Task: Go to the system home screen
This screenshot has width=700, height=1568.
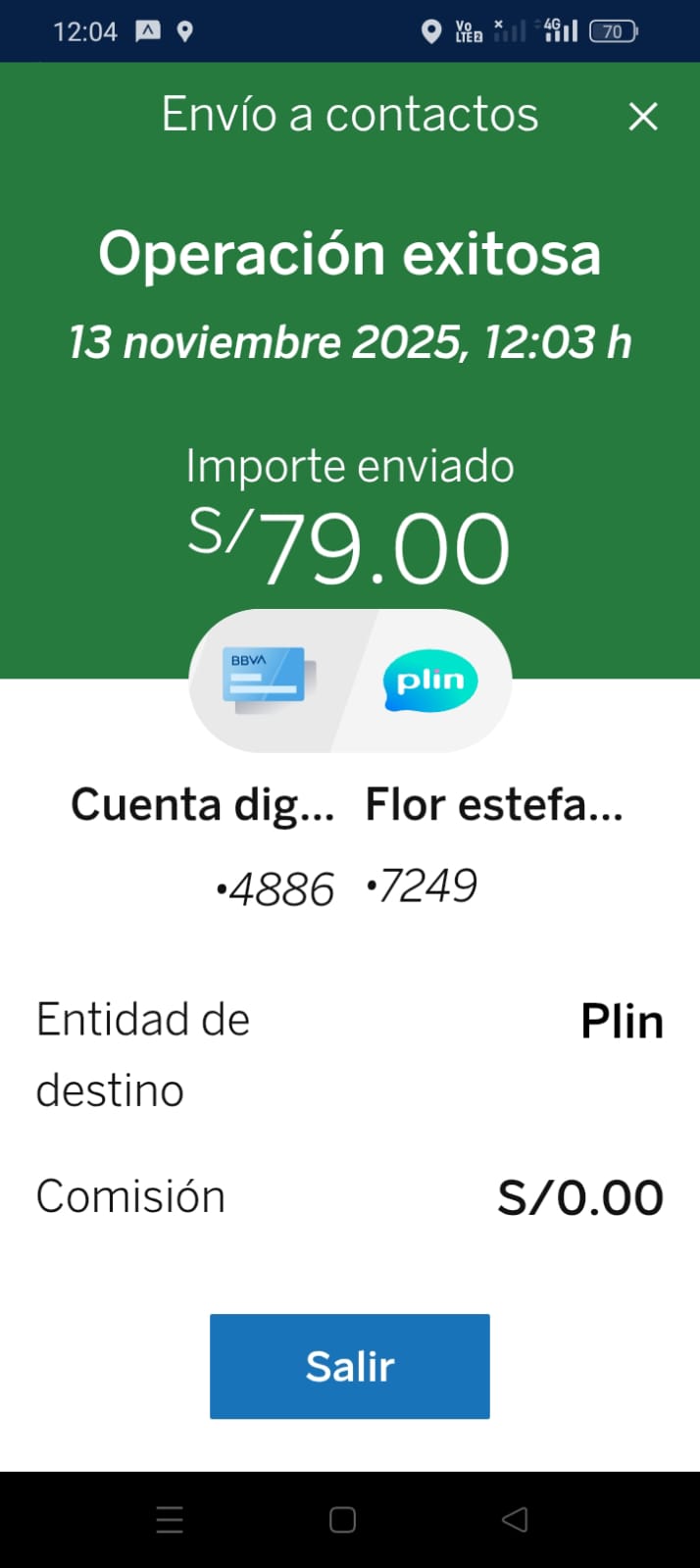Action: click(x=342, y=1519)
